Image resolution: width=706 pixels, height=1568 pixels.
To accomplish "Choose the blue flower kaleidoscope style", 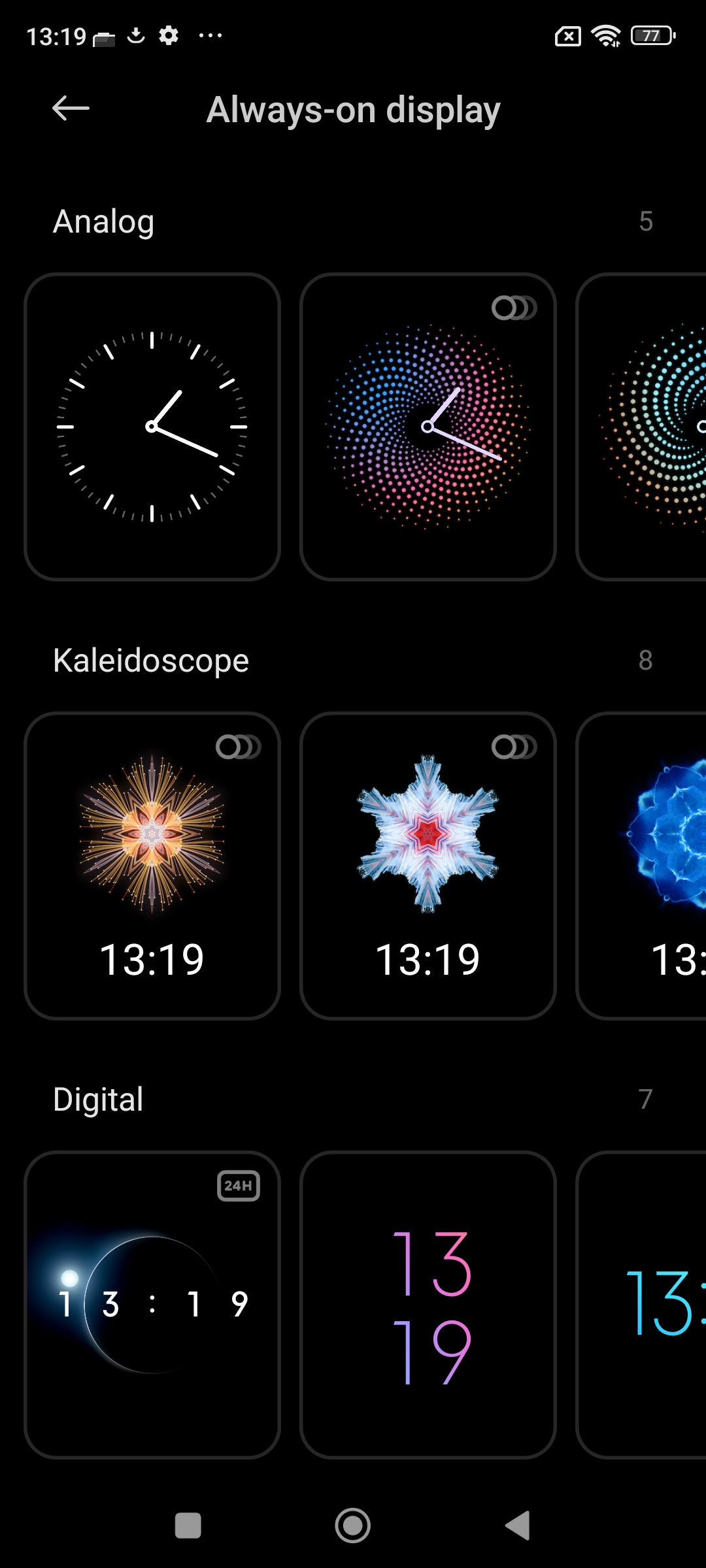I will pyautogui.click(x=644, y=866).
